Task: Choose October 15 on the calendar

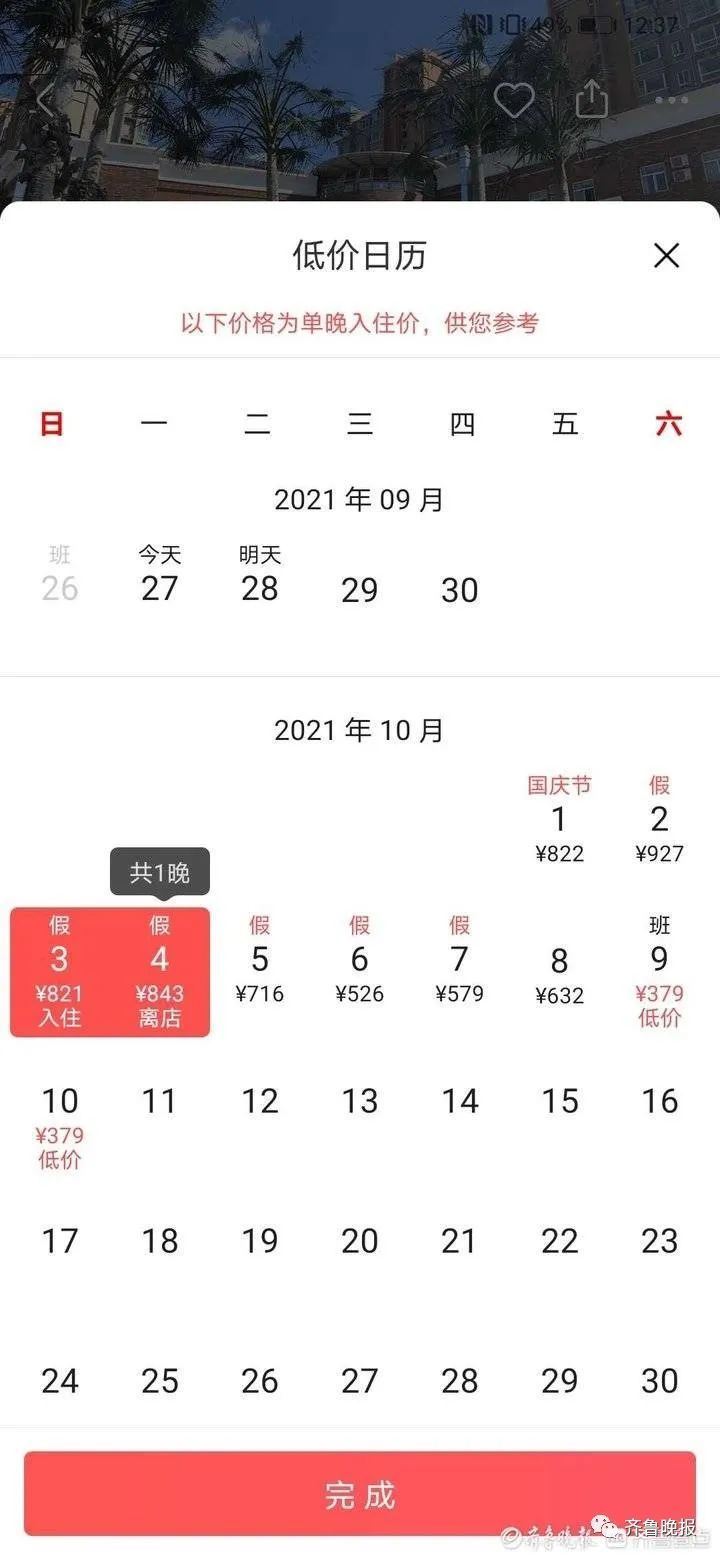Action: (560, 1101)
